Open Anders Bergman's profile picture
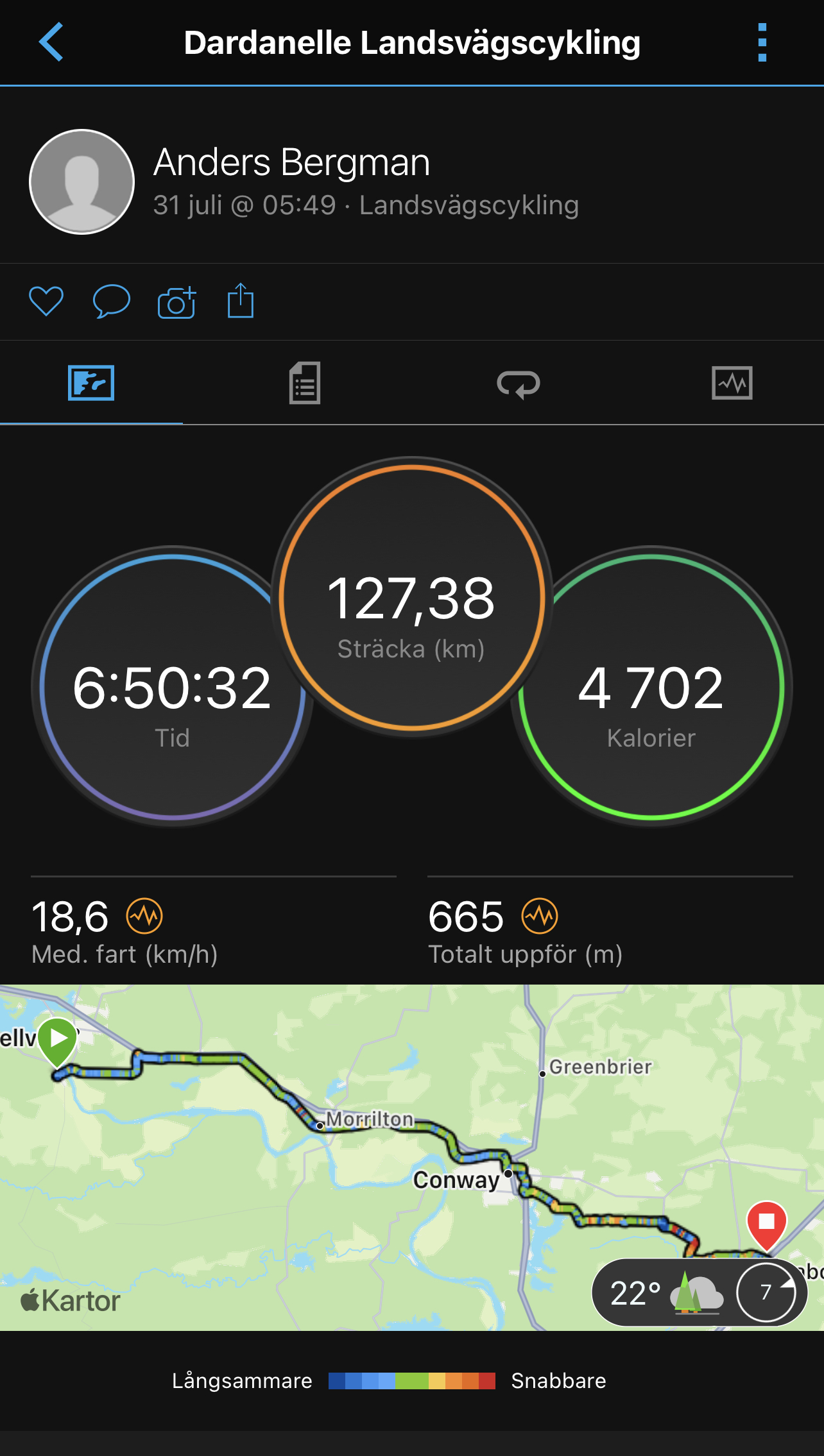The height and width of the screenshot is (1456, 824). (x=82, y=182)
